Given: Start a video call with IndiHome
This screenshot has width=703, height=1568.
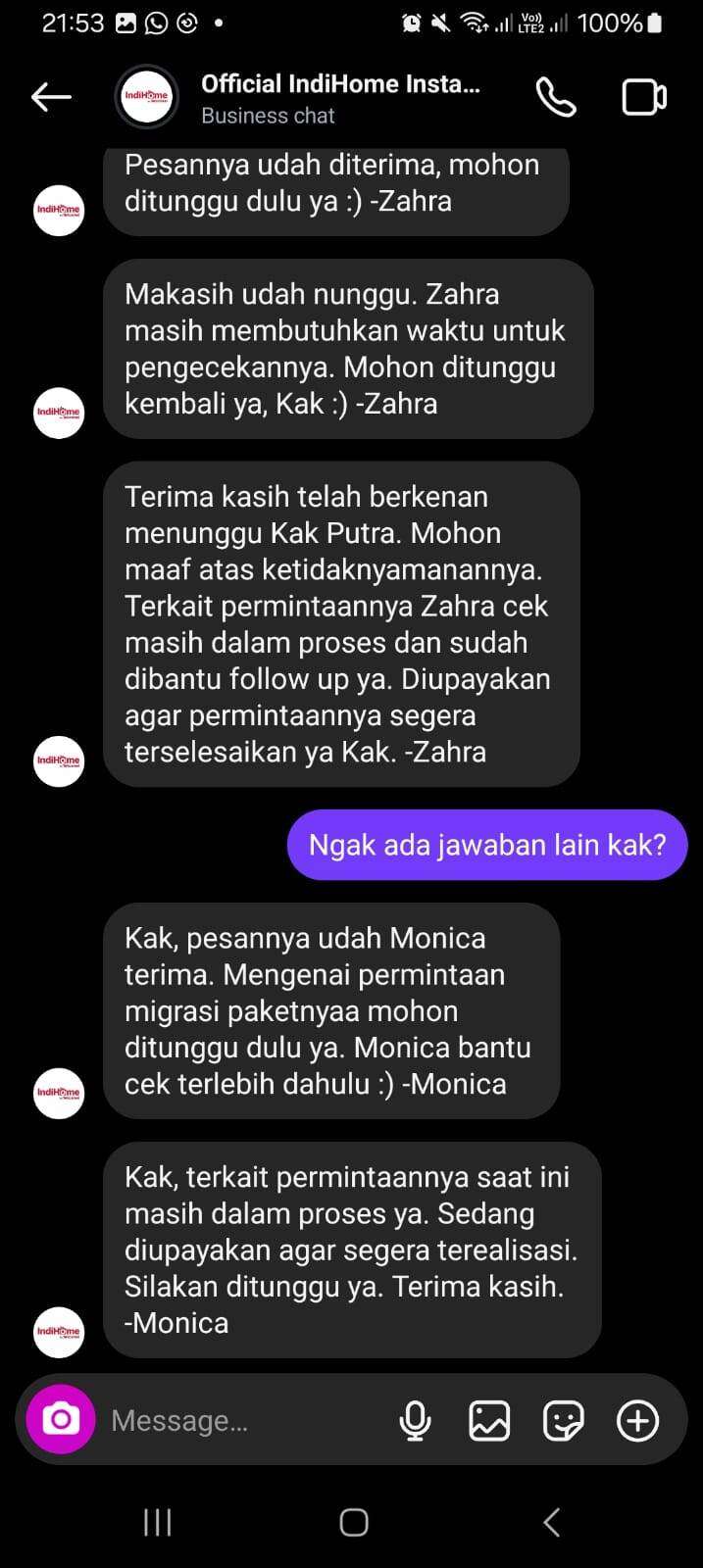Looking at the screenshot, I should 644,97.
